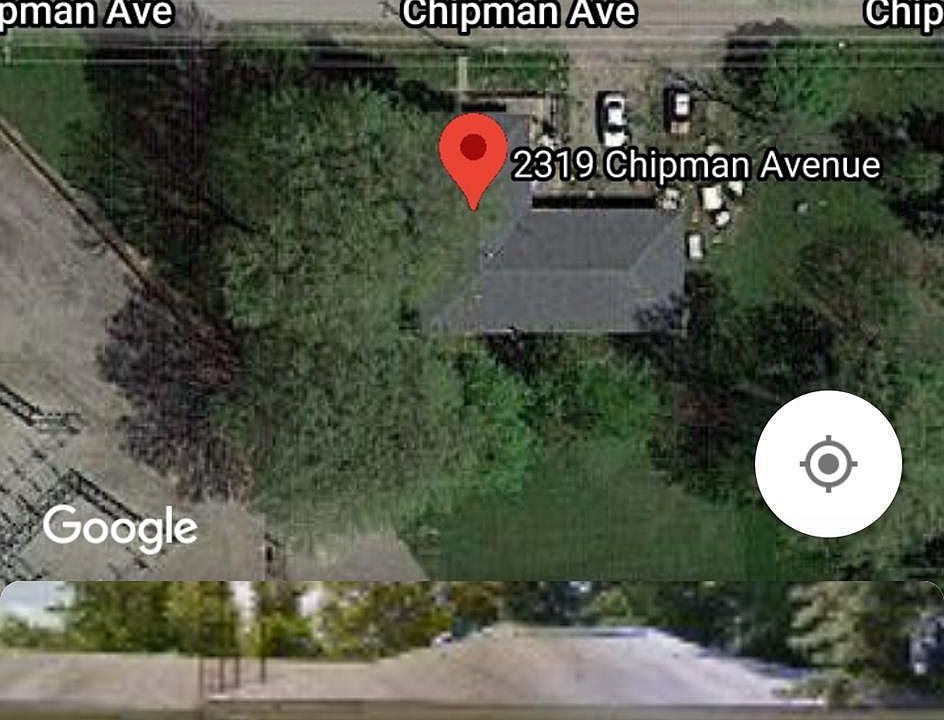The width and height of the screenshot is (944, 720).
Task: Select the red pin at 2319 Chipman Avenue
Action: 472,153
